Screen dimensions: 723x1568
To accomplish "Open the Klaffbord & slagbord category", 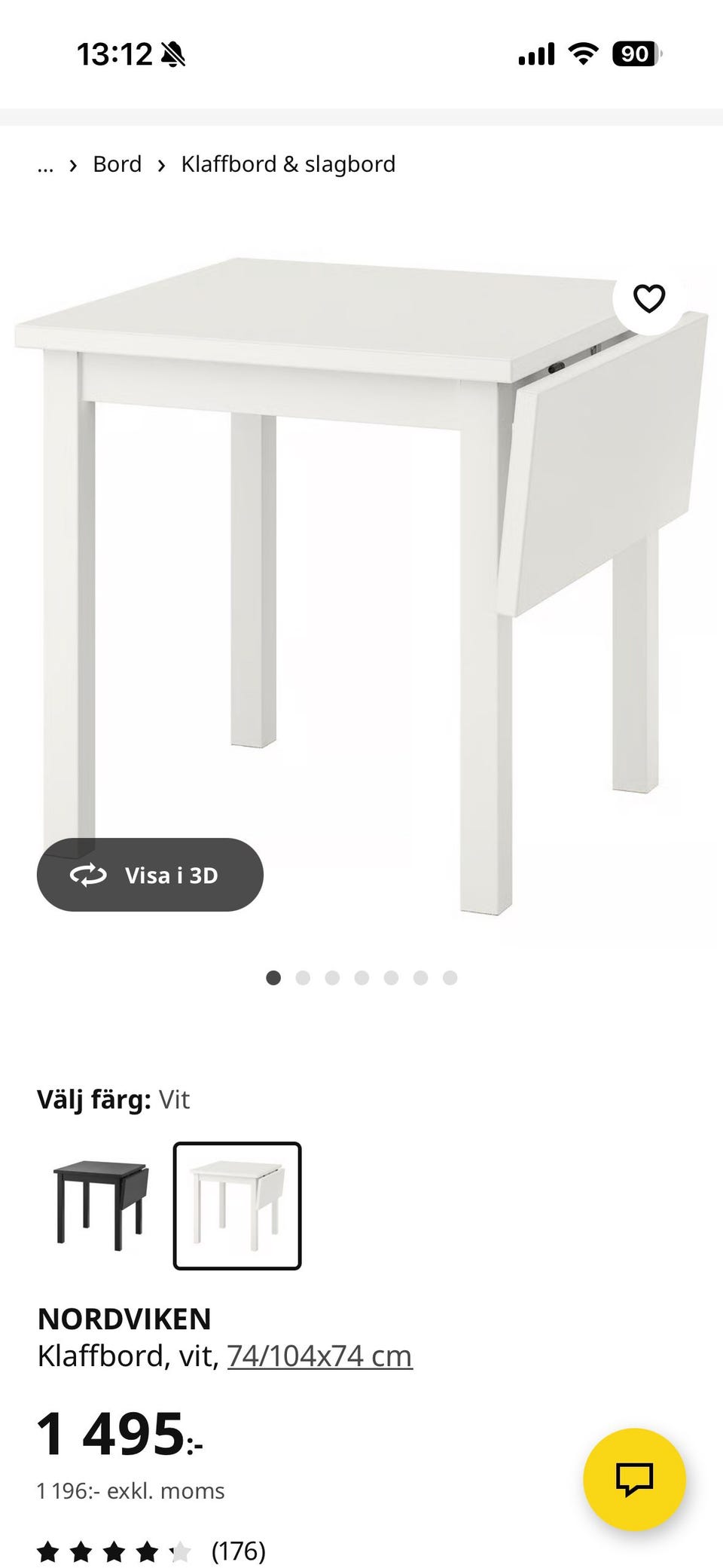I will coord(287,164).
